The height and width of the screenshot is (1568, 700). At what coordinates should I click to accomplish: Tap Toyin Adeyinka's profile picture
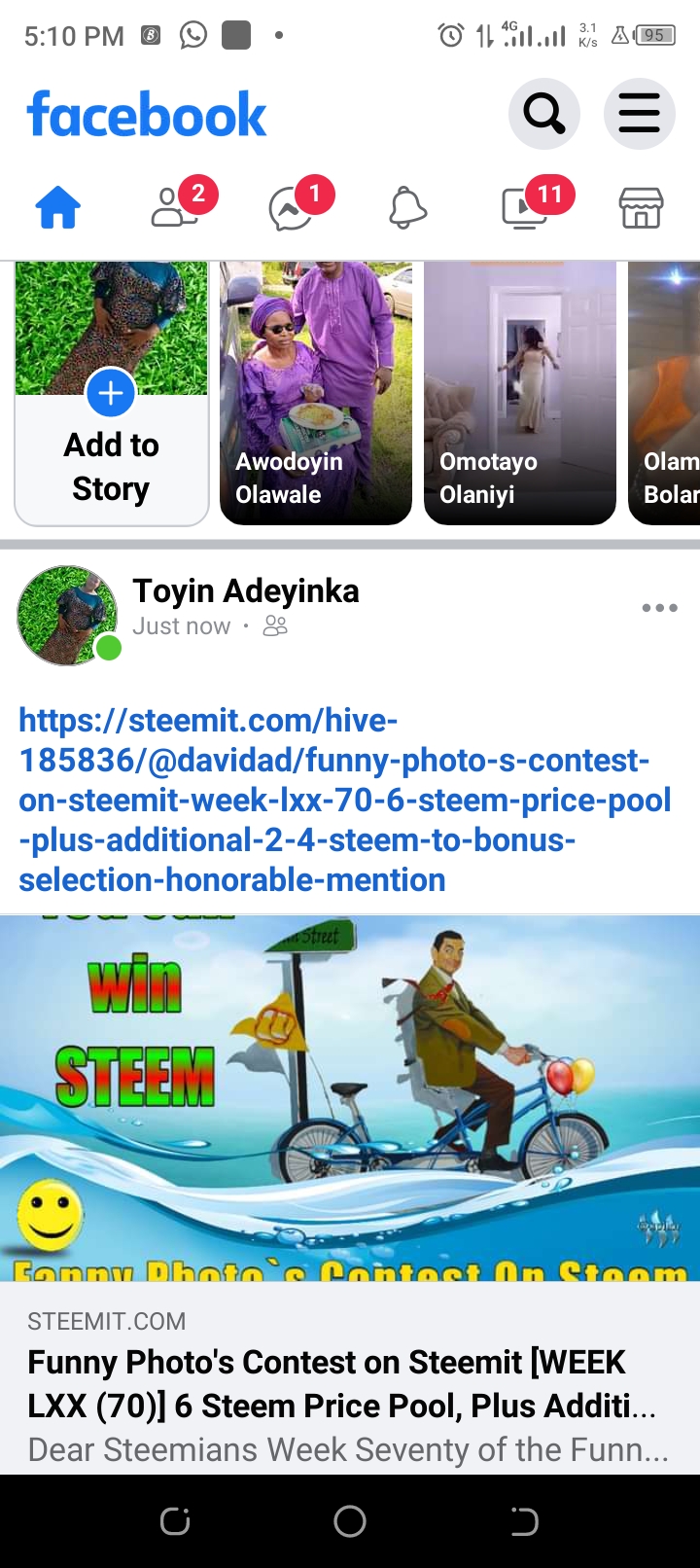click(x=67, y=616)
